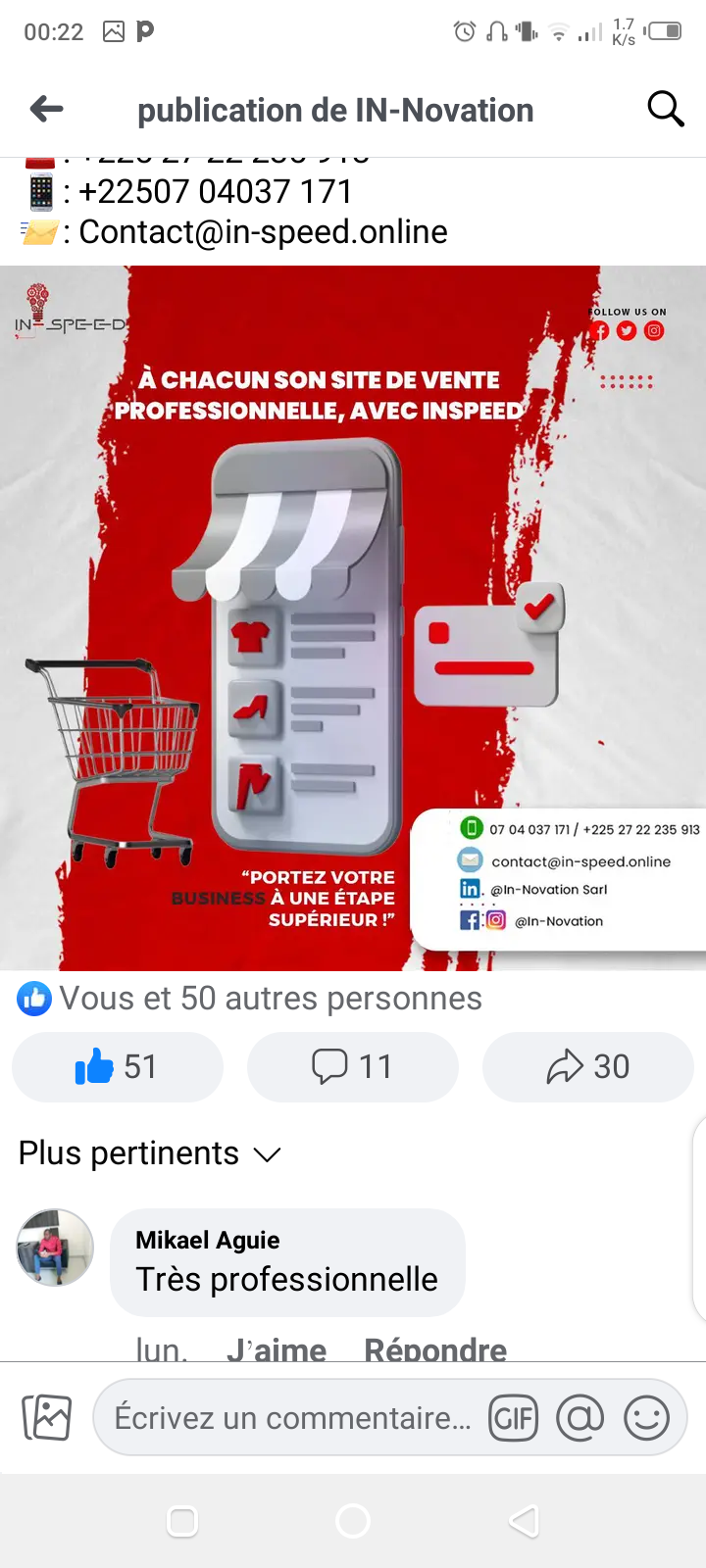This screenshot has height=1568, width=706.
Task: Reply to Mikael Aguie's comment
Action: click(435, 1349)
